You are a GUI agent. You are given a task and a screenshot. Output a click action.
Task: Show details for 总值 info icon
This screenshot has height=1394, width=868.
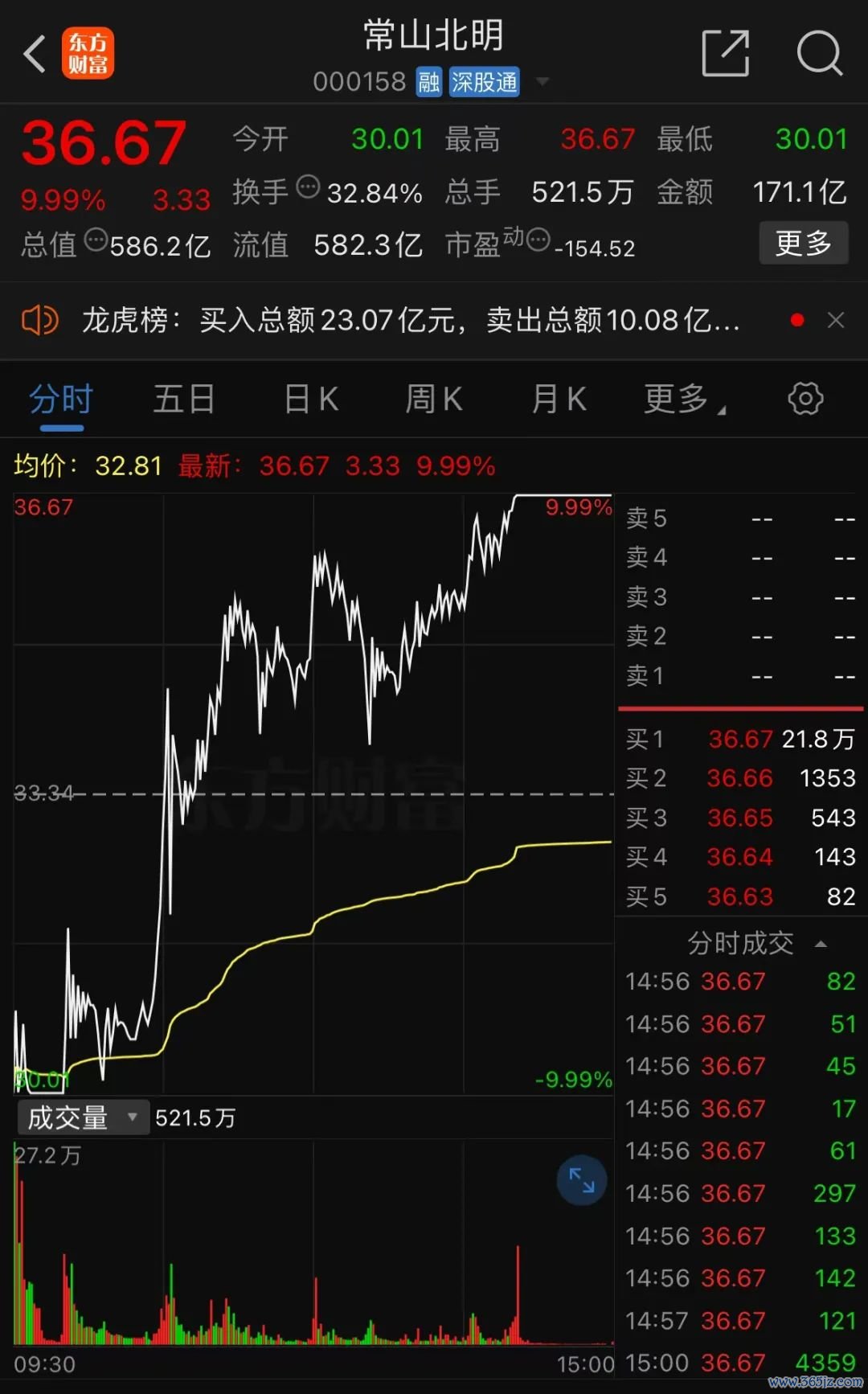pyautogui.click(x=96, y=240)
